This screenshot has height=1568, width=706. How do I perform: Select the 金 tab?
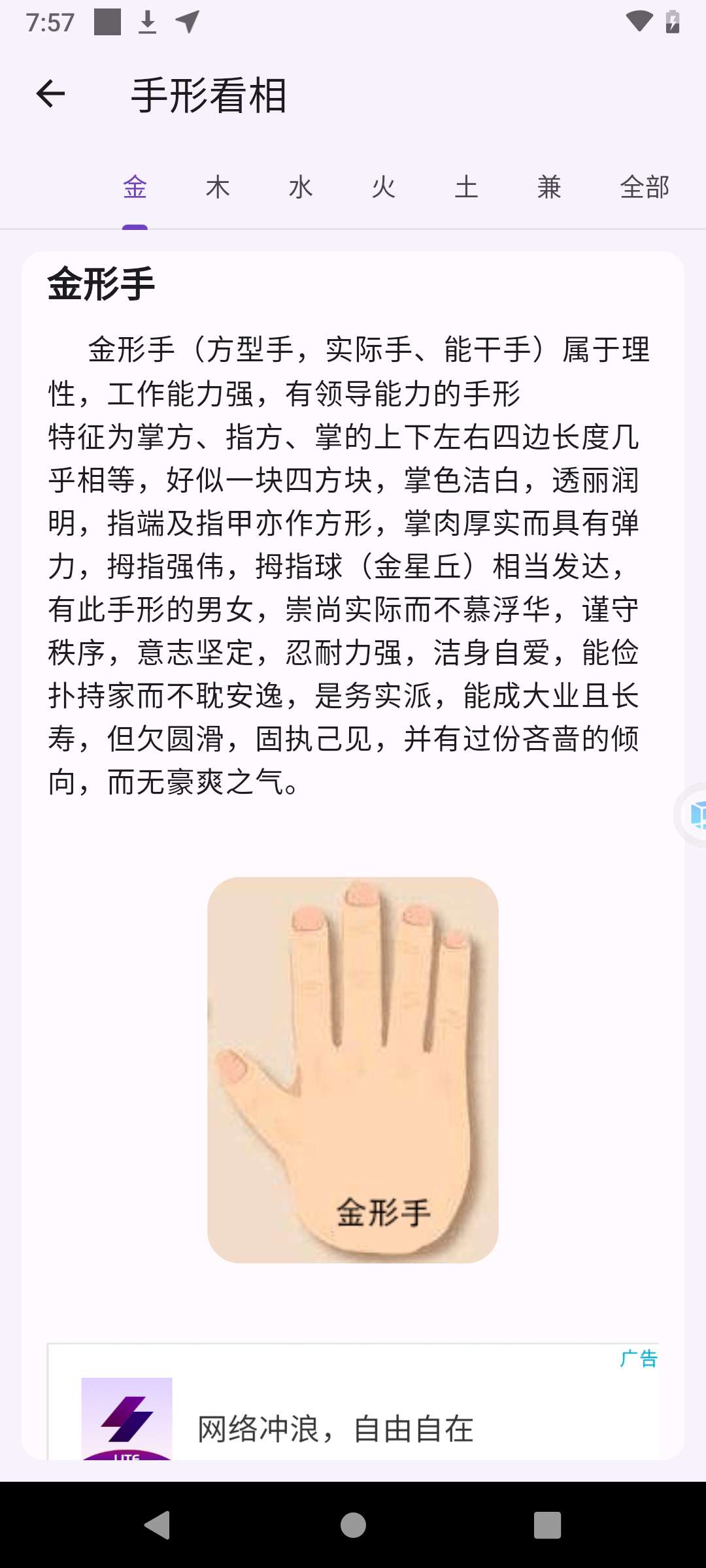(x=135, y=188)
